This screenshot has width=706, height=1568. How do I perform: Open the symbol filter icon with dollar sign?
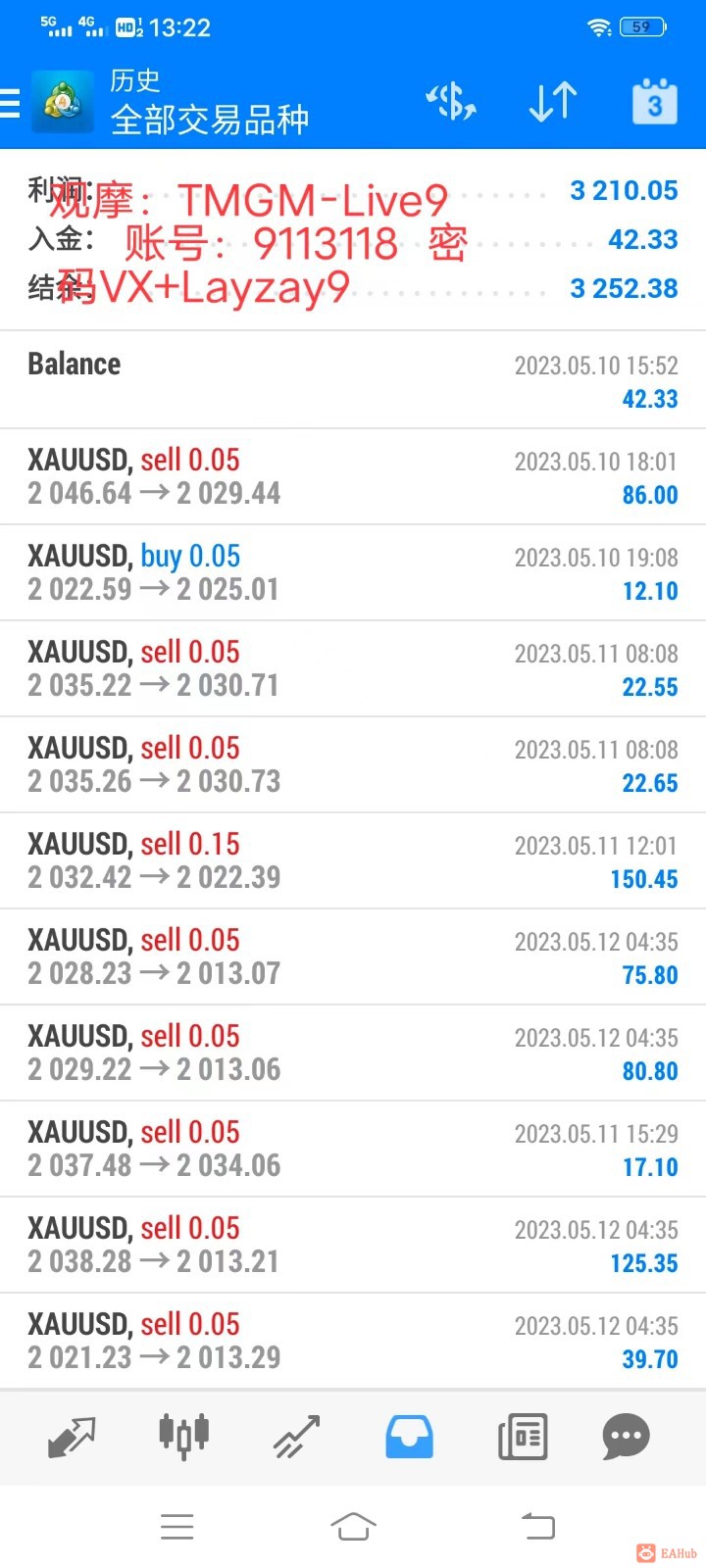(451, 102)
